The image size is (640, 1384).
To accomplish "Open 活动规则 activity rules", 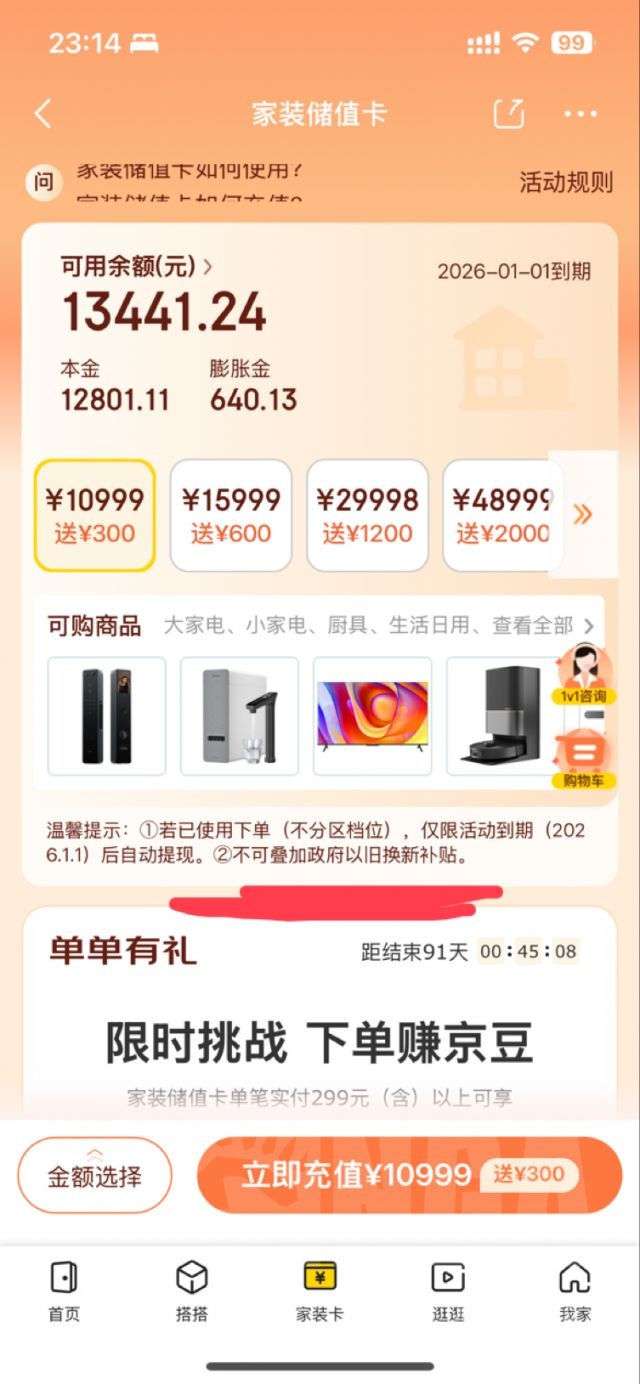I will pos(565,182).
